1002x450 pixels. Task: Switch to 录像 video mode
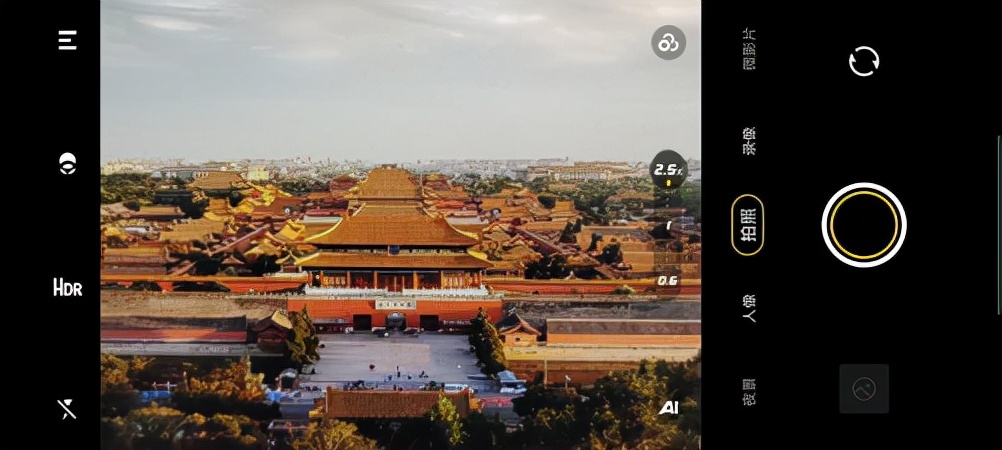click(748, 141)
